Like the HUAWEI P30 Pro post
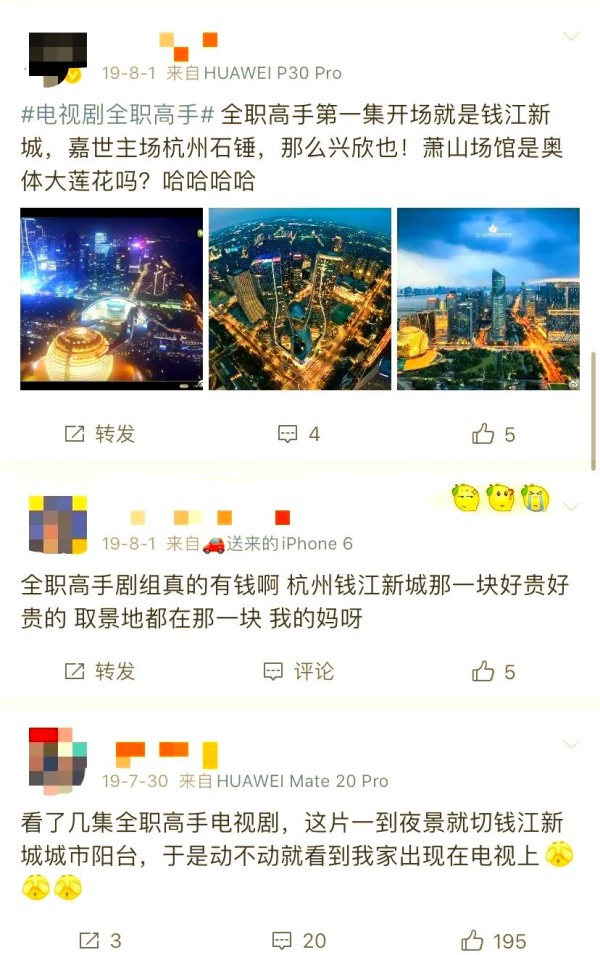The image size is (600, 955). point(494,434)
